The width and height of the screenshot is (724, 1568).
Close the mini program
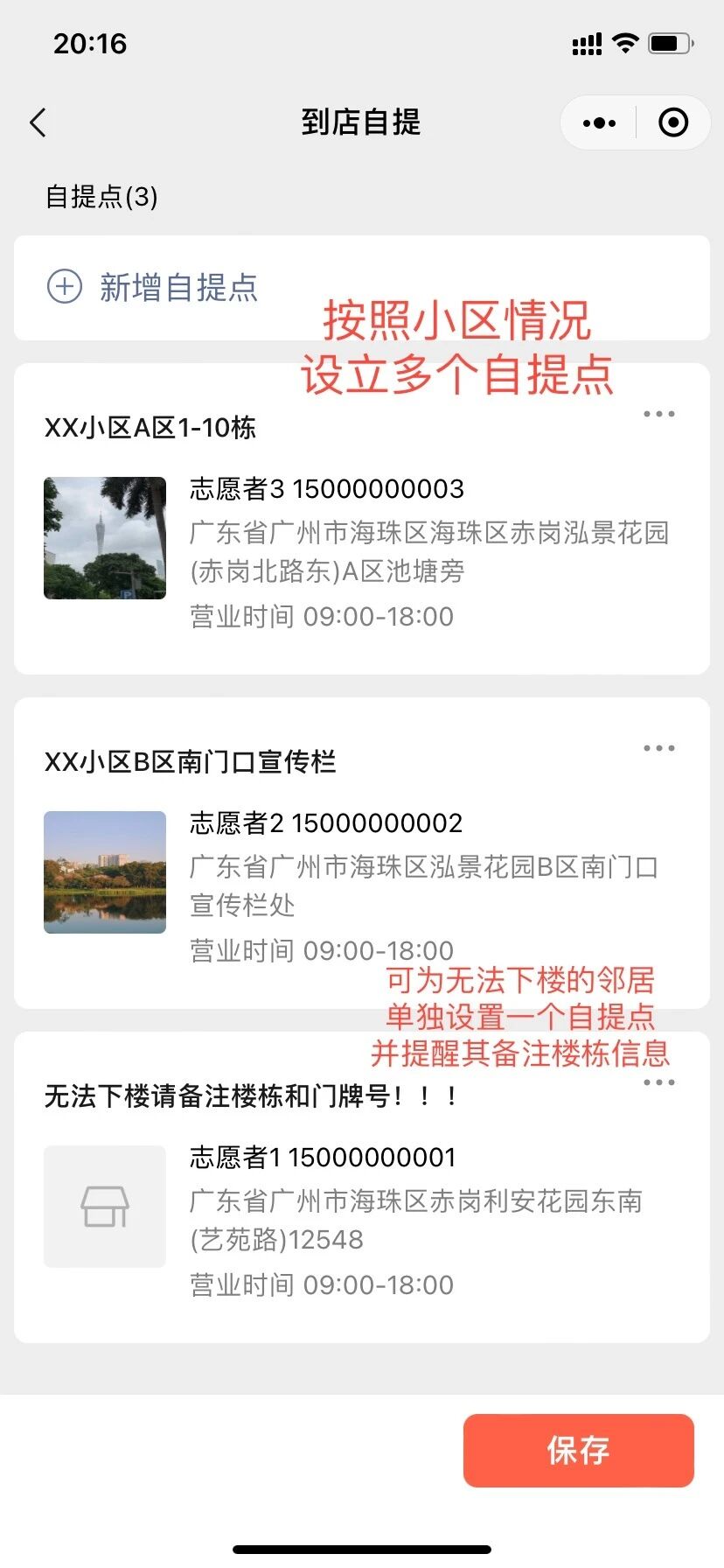pyautogui.click(x=672, y=123)
